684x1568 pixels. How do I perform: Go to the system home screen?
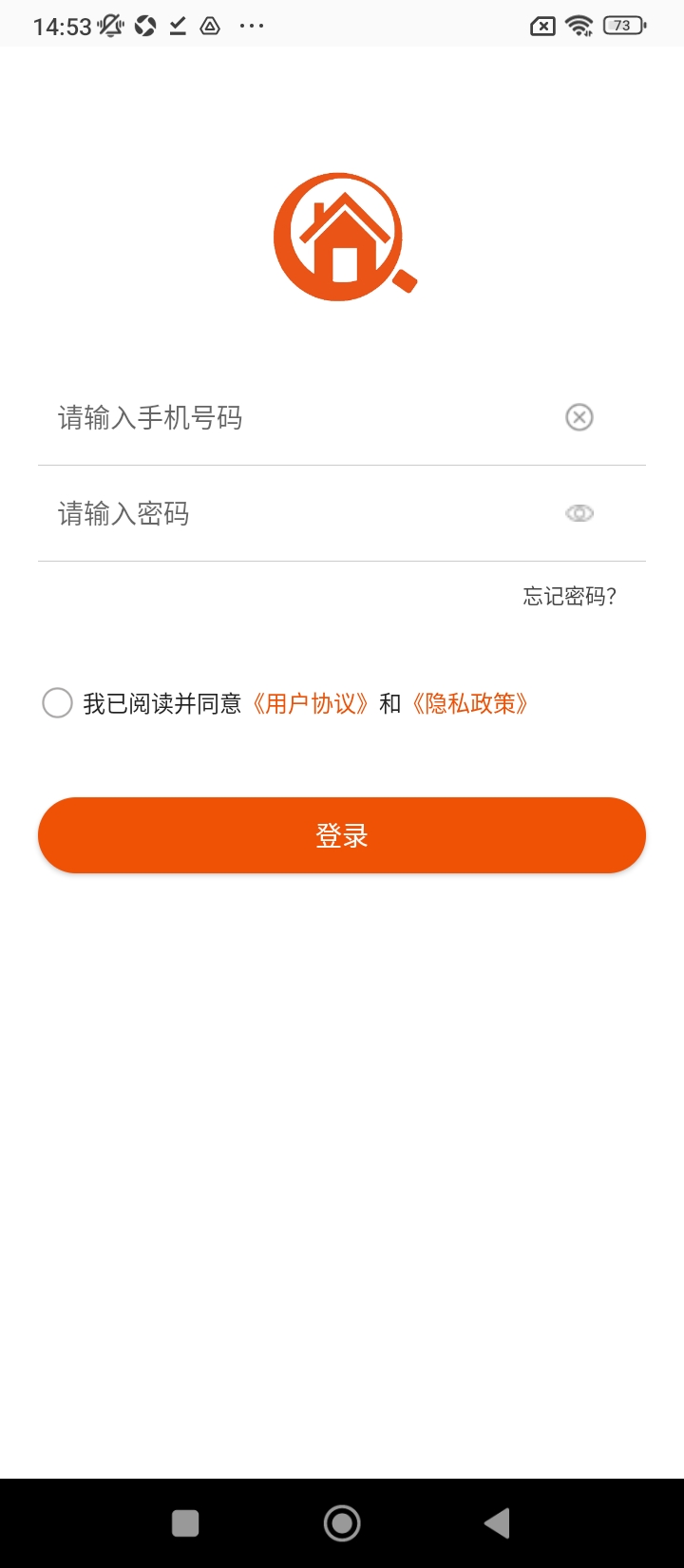342,1523
